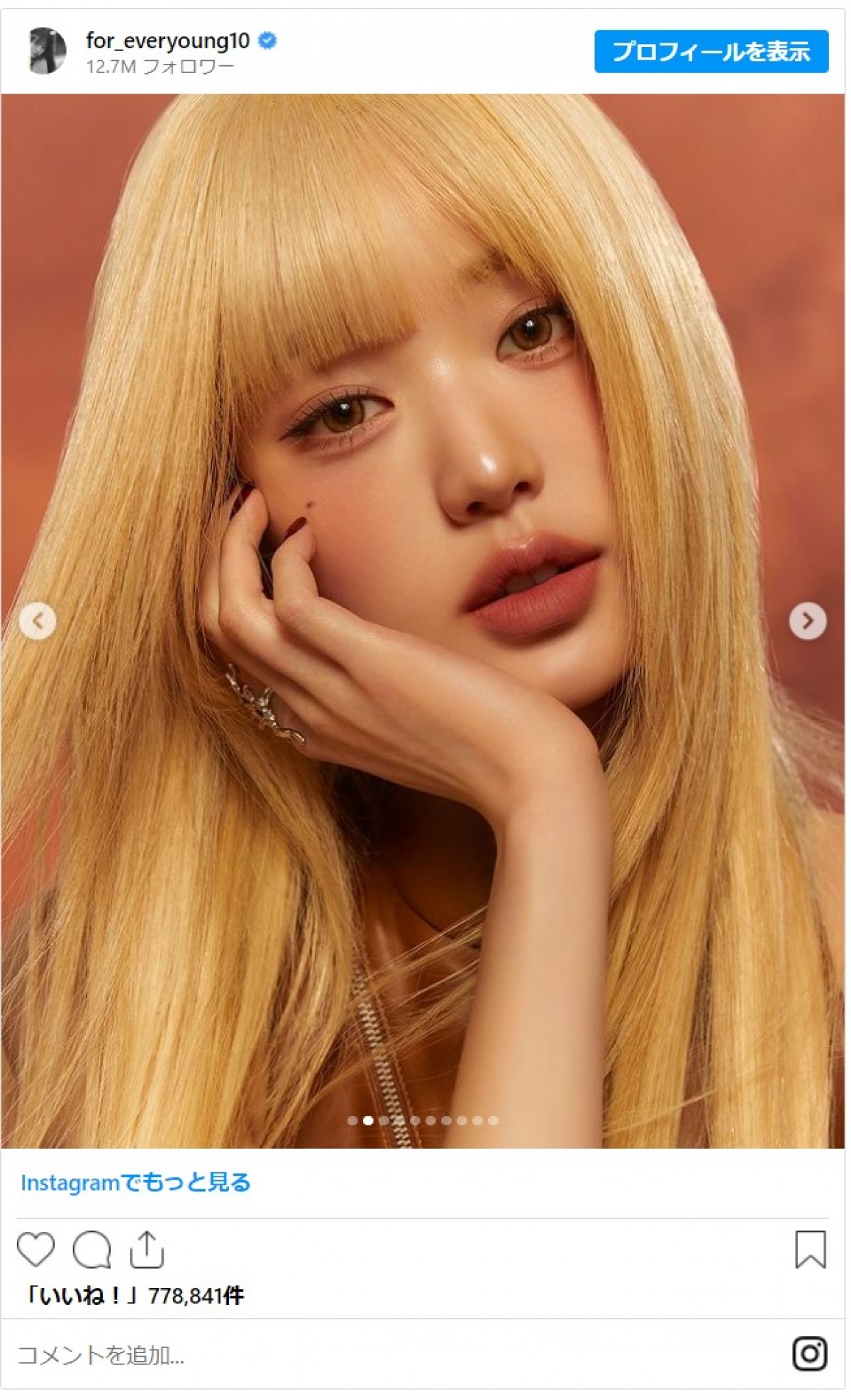This screenshot has width=851, height=1400.
Task: Bookmark this post
Action: pos(810,1250)
